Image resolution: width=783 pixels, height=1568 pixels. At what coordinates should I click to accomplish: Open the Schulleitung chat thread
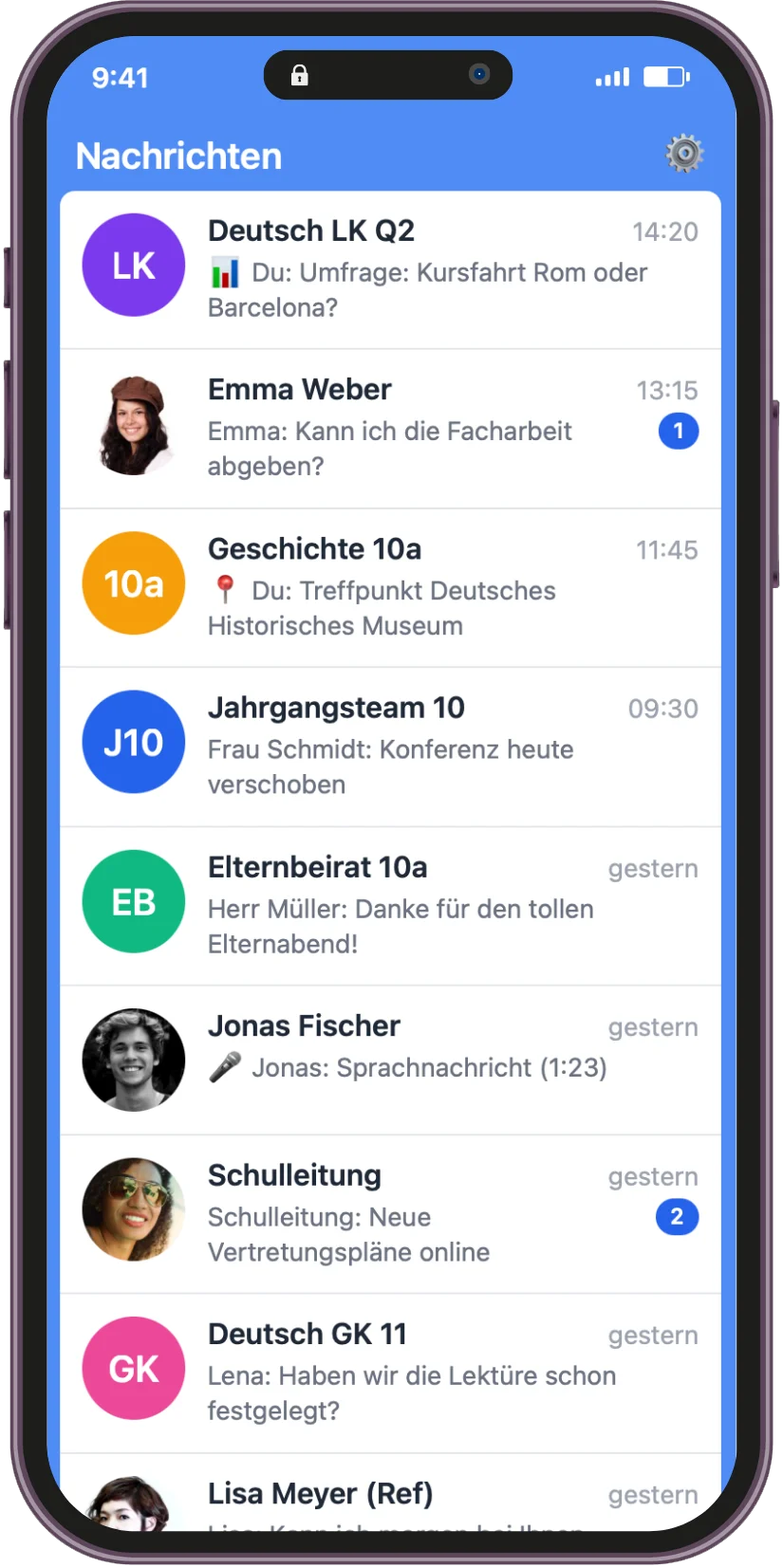click(x=390, y=1214)
